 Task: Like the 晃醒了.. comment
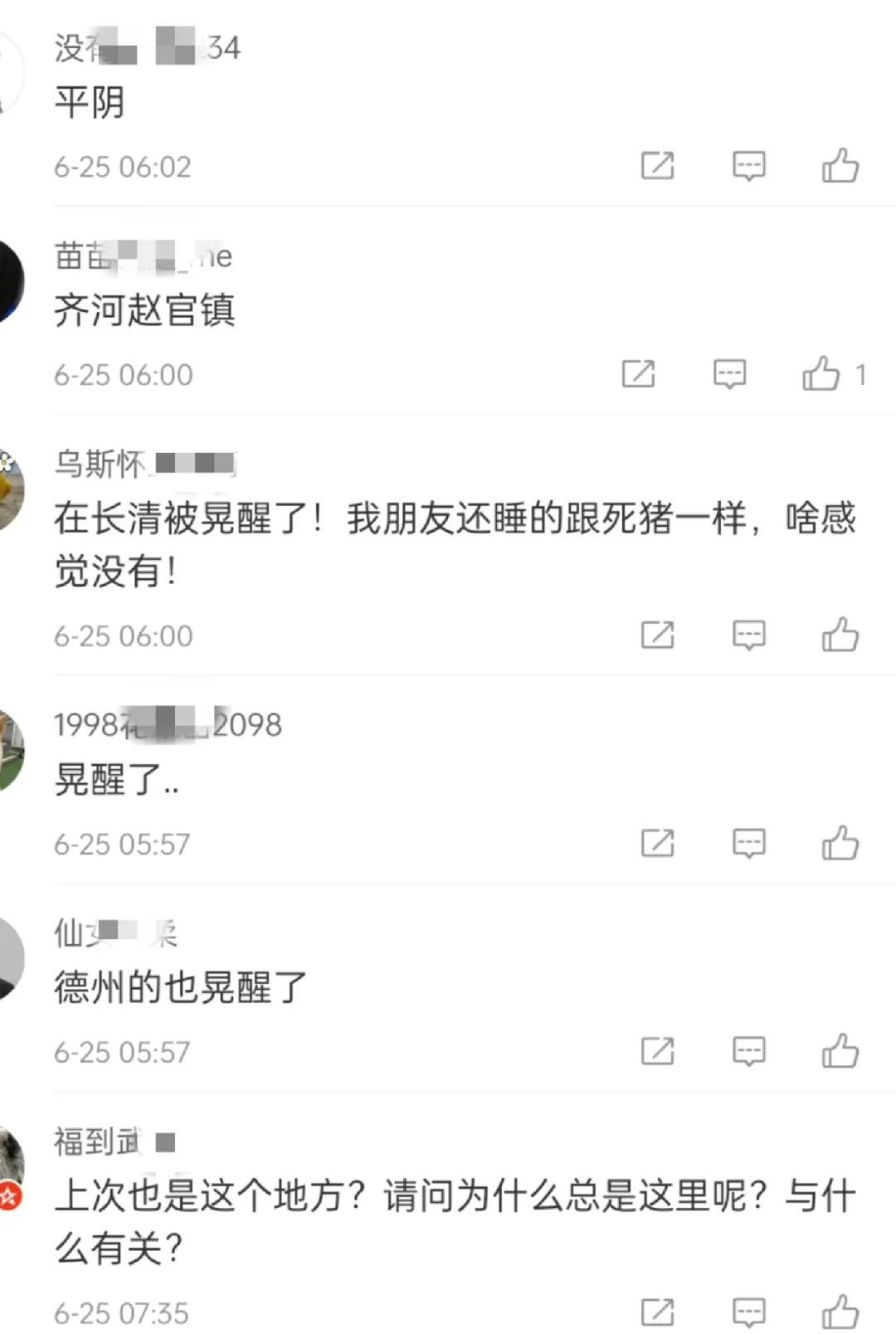pos(840,844)
